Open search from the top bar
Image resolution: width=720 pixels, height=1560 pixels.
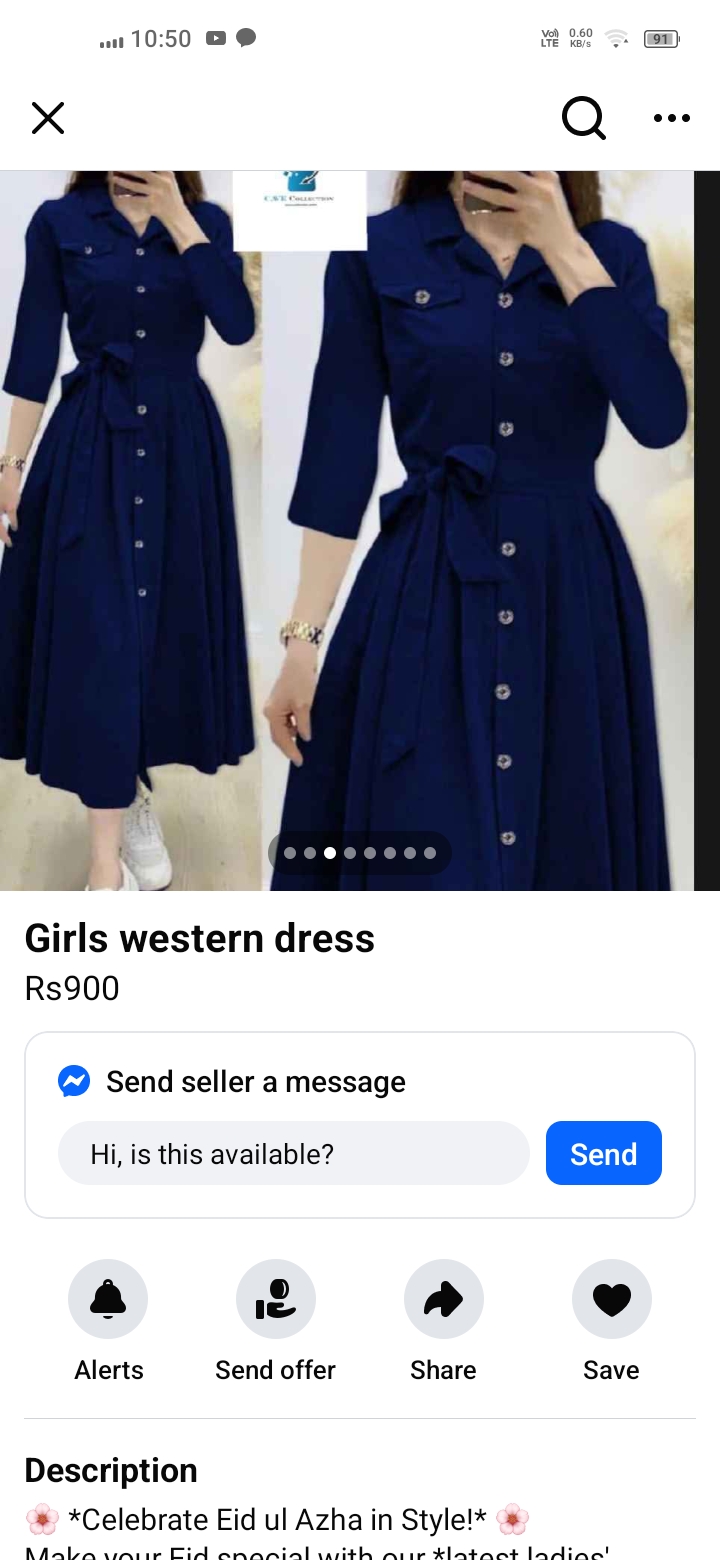583,118
